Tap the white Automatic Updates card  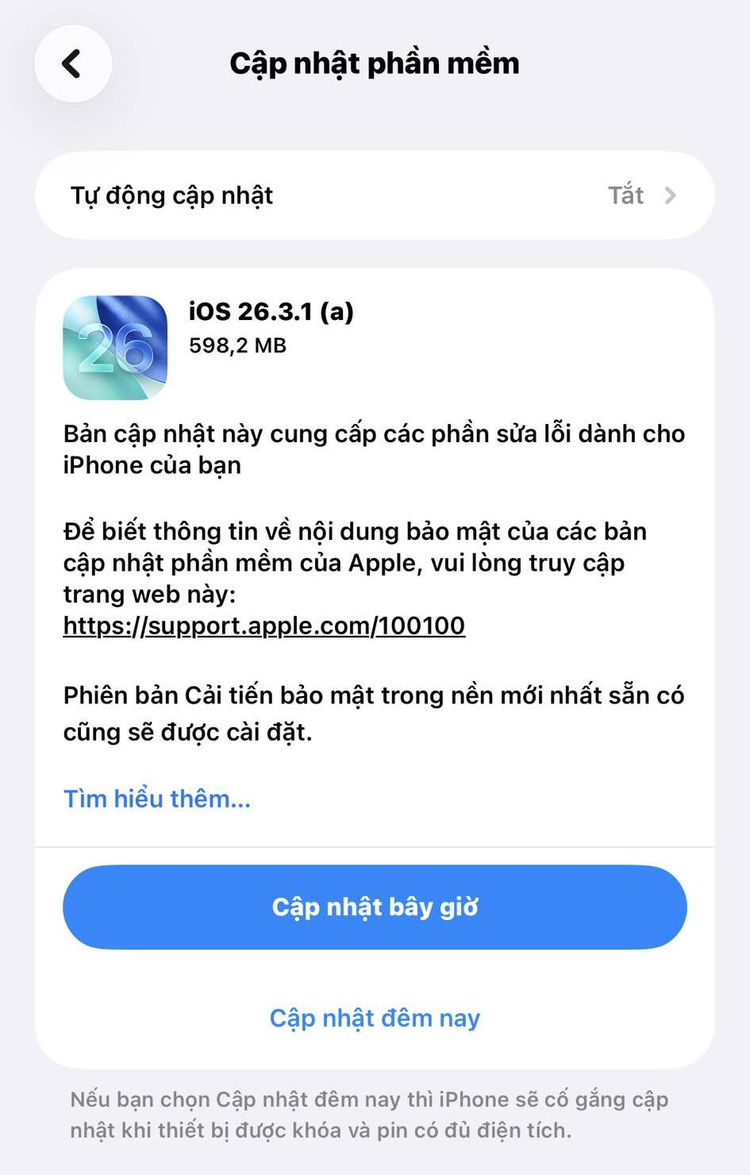(x=375, y=195)
